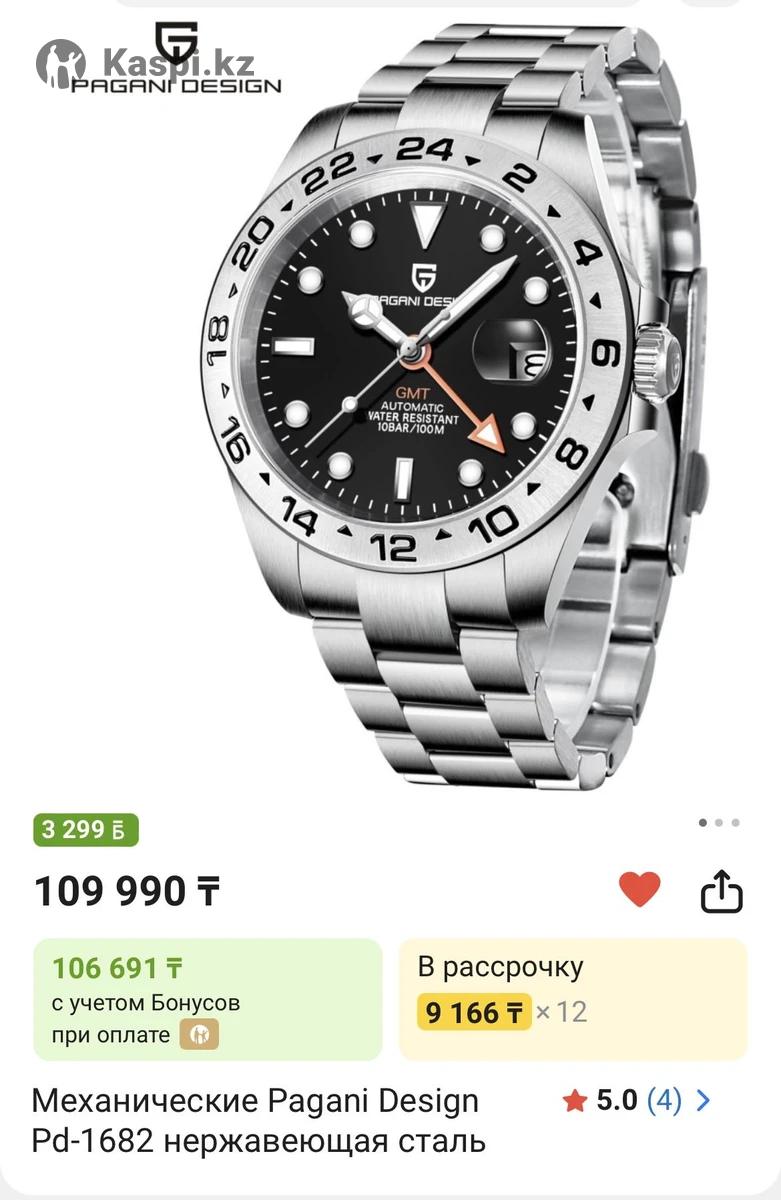Screen dimensions: 781x1200
Task: Tap the image page indicator dots
Action: click(x=719, y=823)
